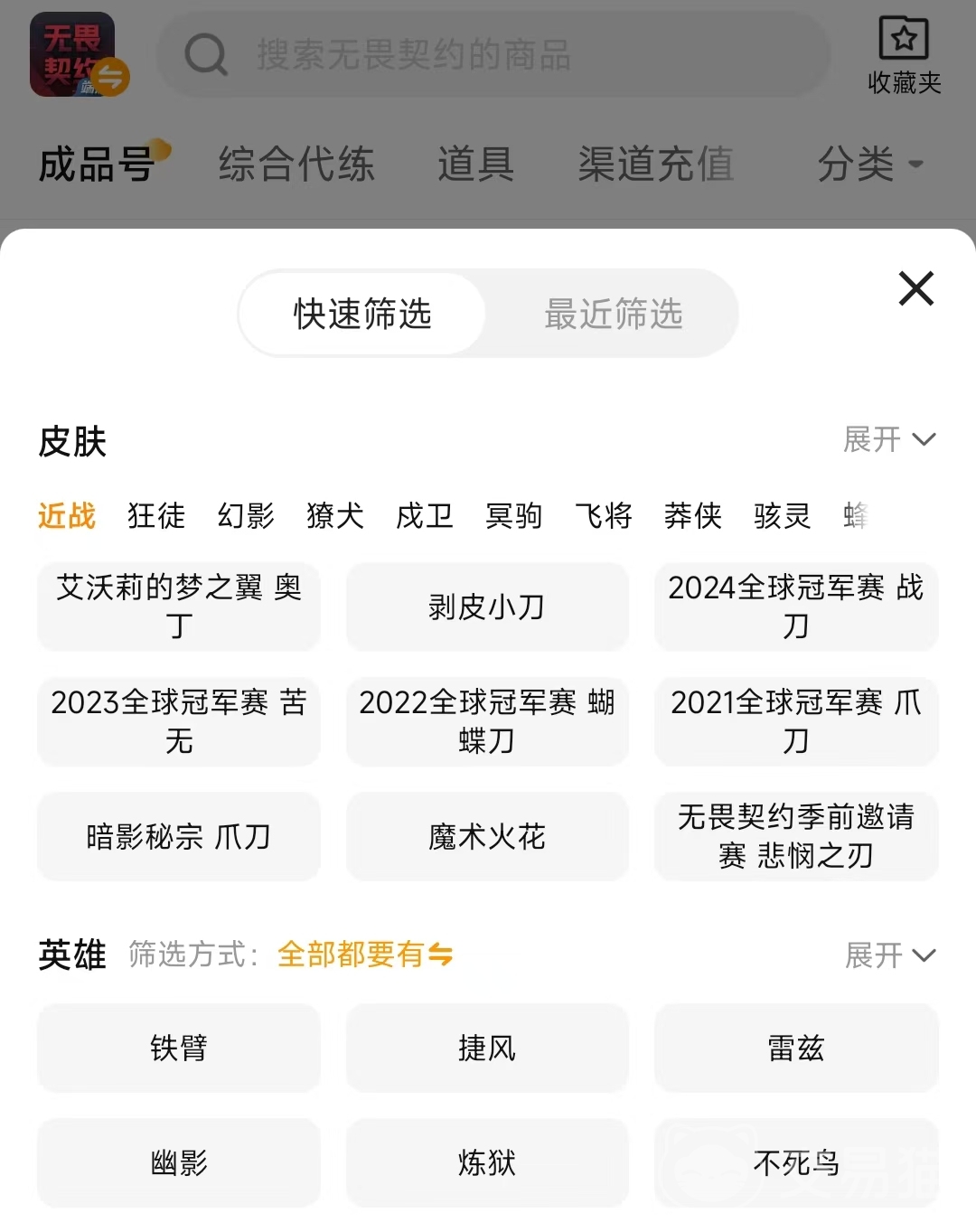The height and width of the screenshot is (1232, 976).
Task: Add hero 炼狱 to filter
Action: point(487,1163)
